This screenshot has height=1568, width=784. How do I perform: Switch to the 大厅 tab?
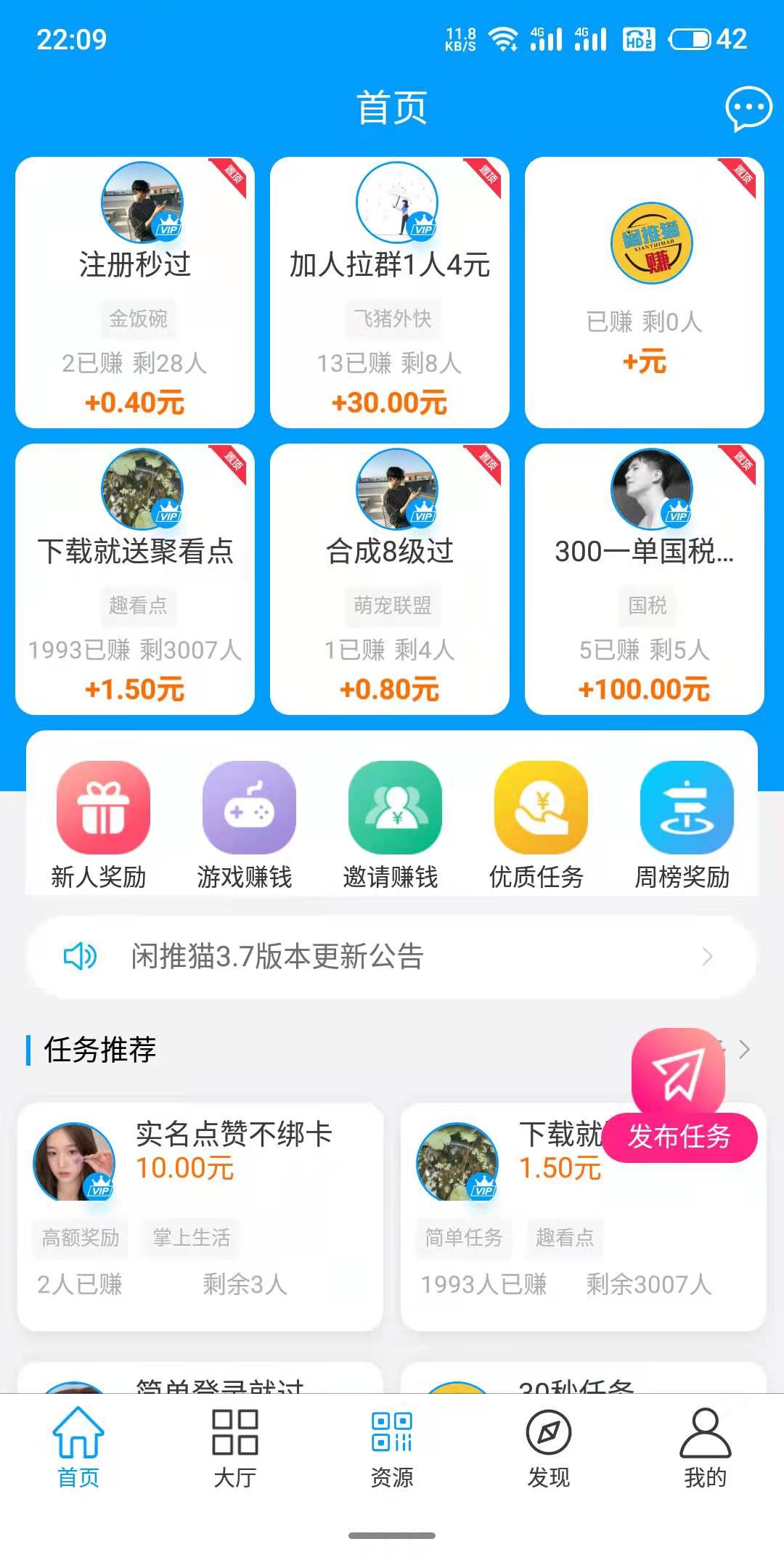pyautogui.click(x=235, y=1446)
